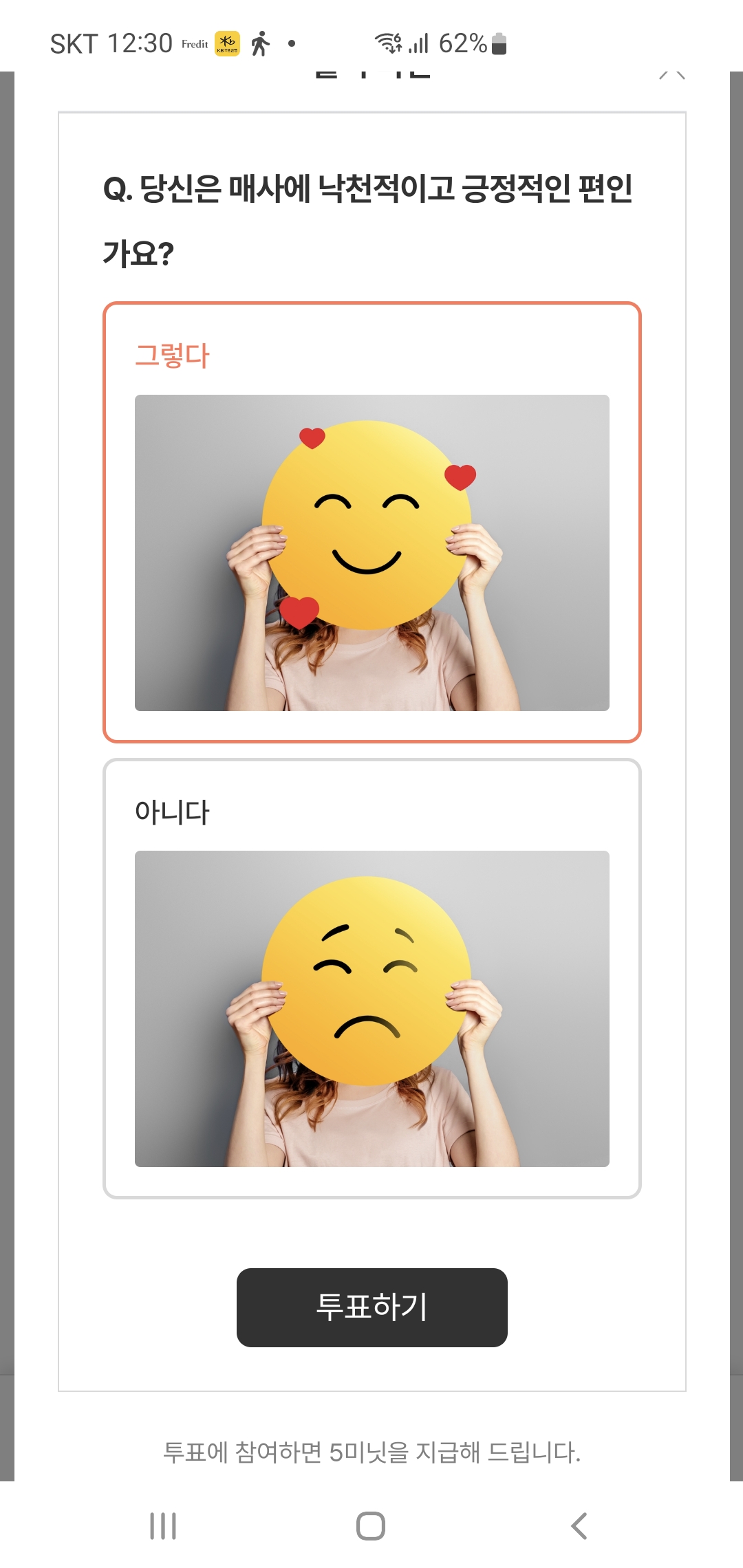The height and width of the screenshot is (1568, 743).
Task: Close the poll popup
Action: pyautogui.click(x=671, y=74)
